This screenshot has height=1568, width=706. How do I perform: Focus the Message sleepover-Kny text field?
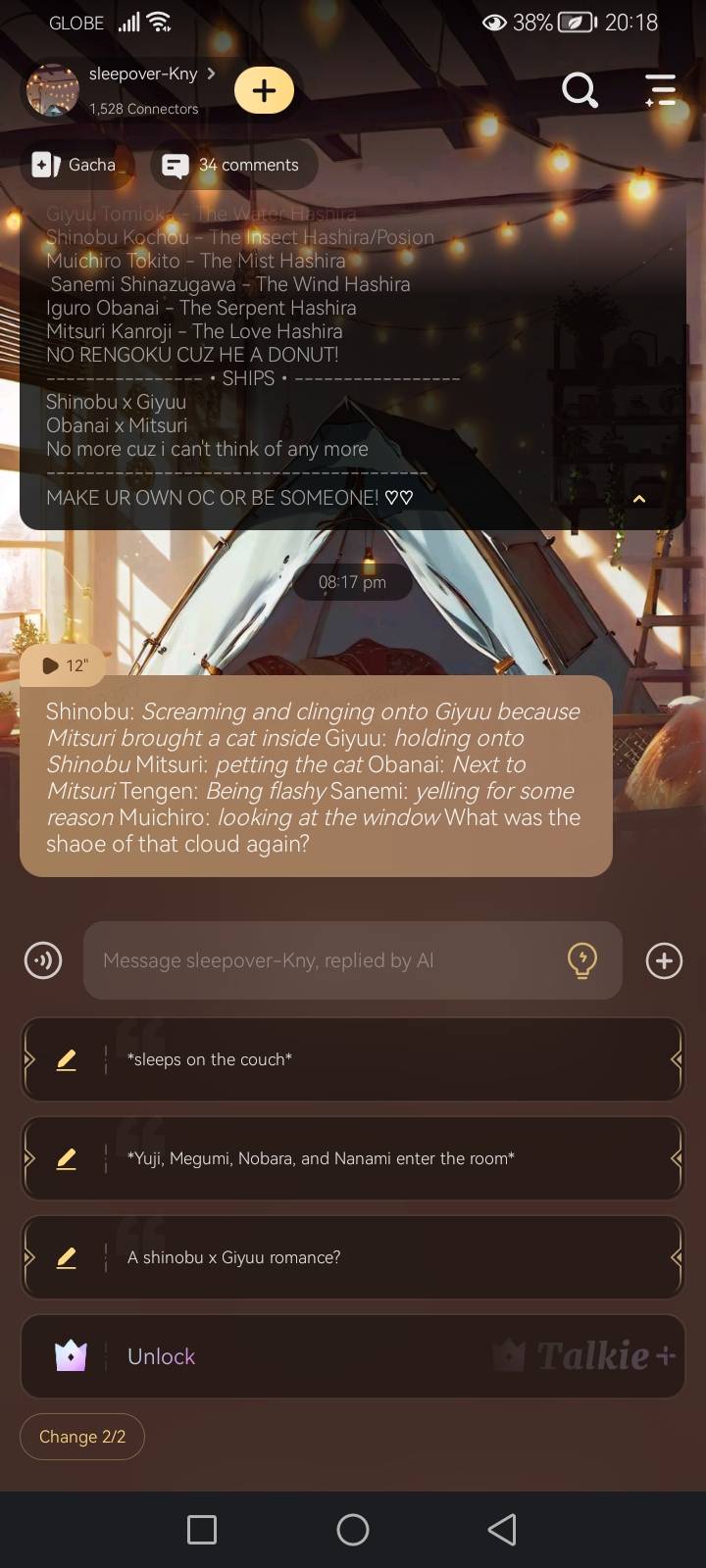point(324,960)
